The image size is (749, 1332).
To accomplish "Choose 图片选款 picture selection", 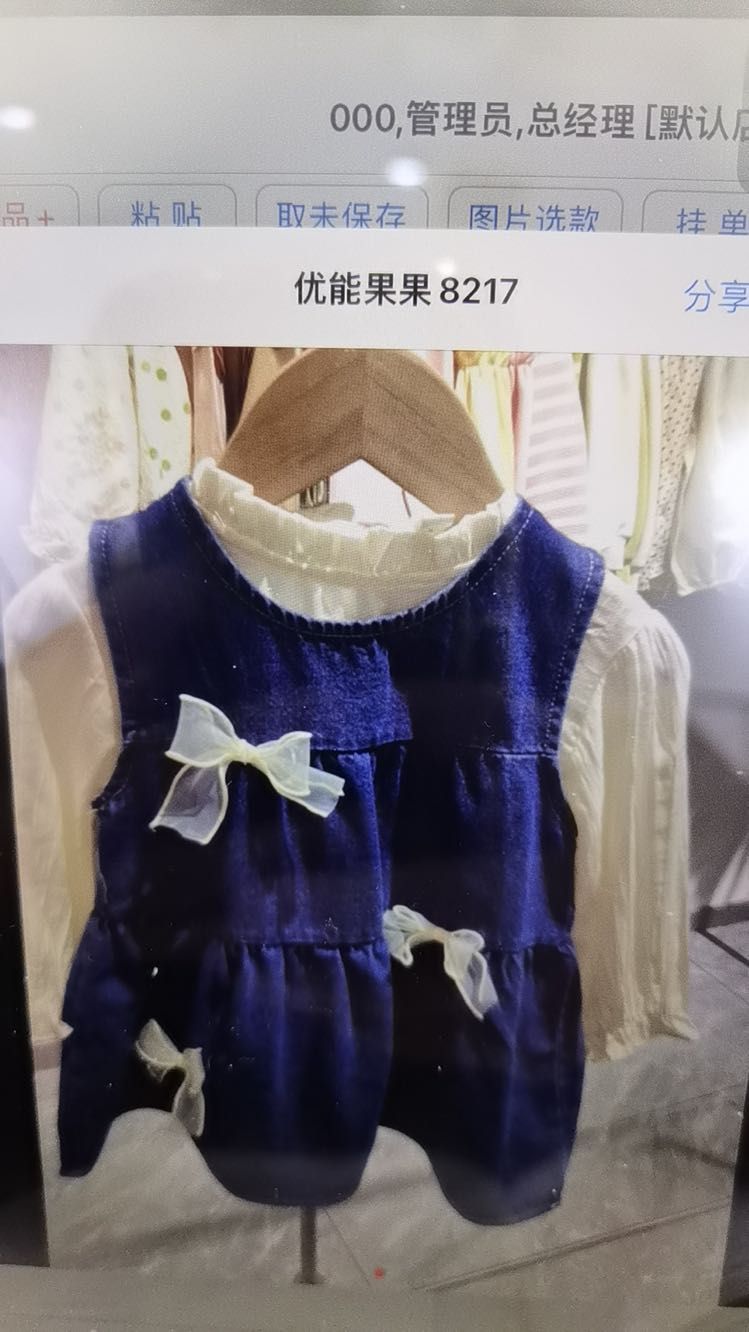I will click(534, 212).
